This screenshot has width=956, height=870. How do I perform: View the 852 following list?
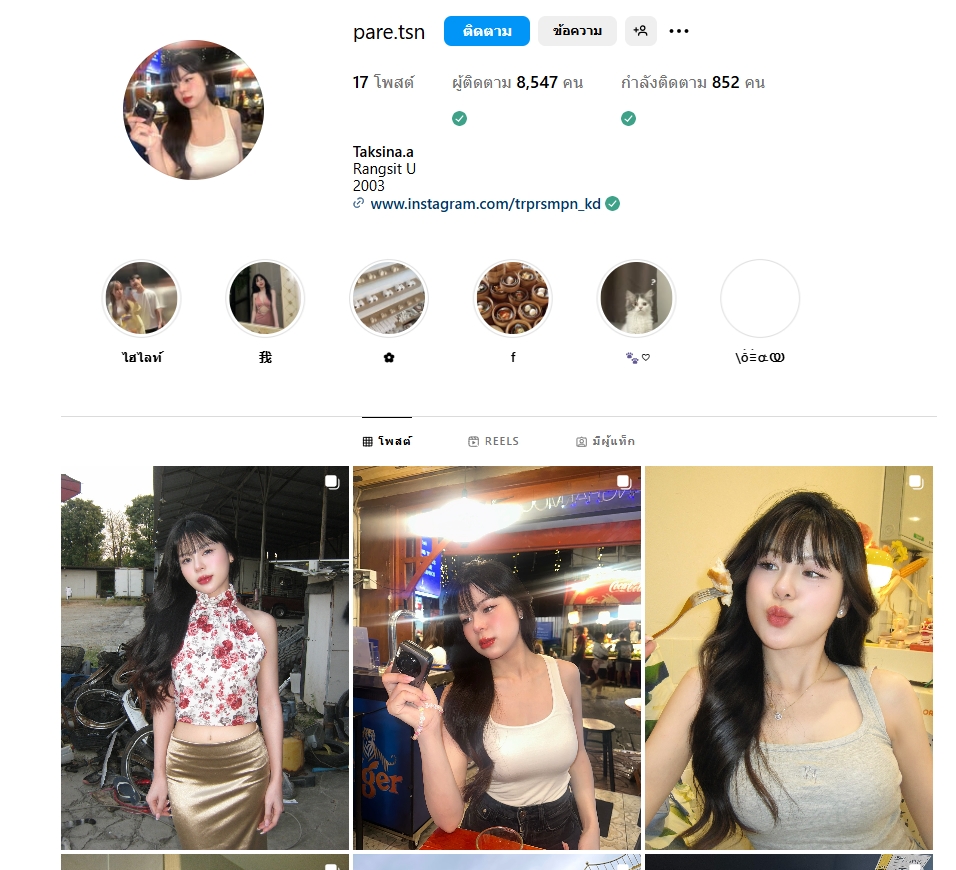[x=692, y=82]
